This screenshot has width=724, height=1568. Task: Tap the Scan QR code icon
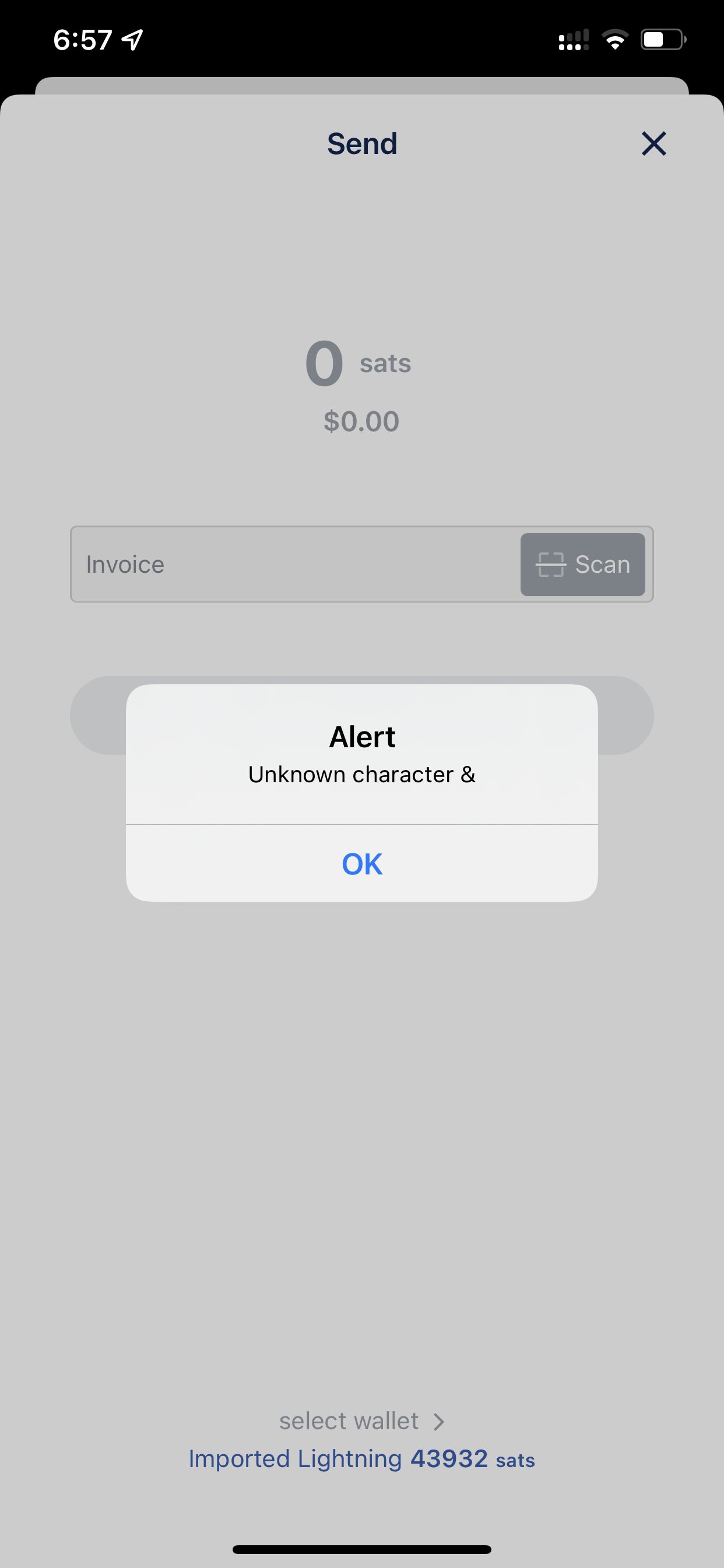click(x=582, y=563)
